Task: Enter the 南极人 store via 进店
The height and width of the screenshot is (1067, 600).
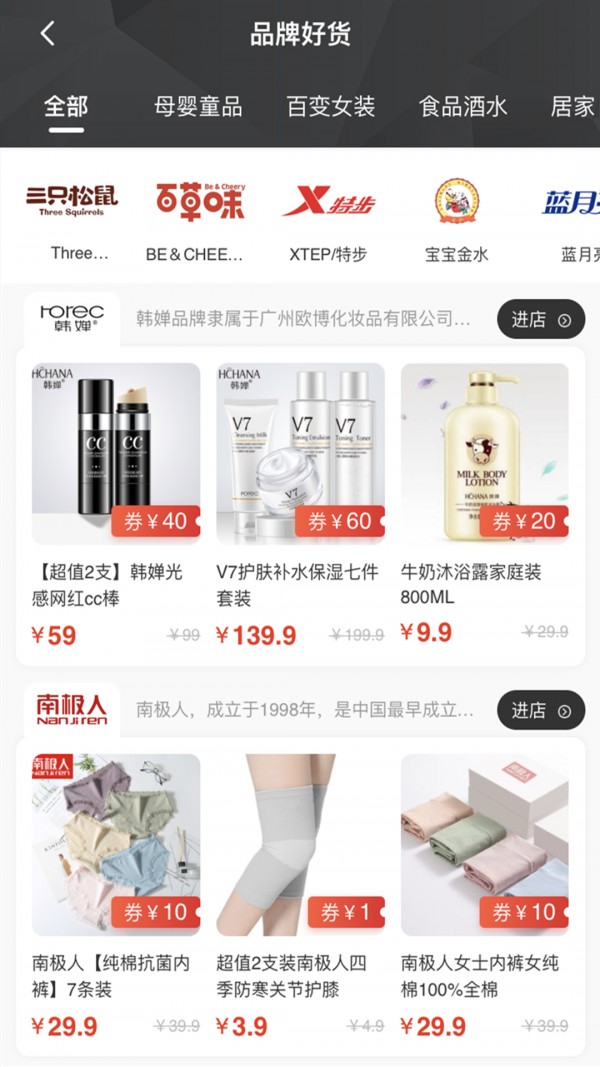Action: [541, 710]
